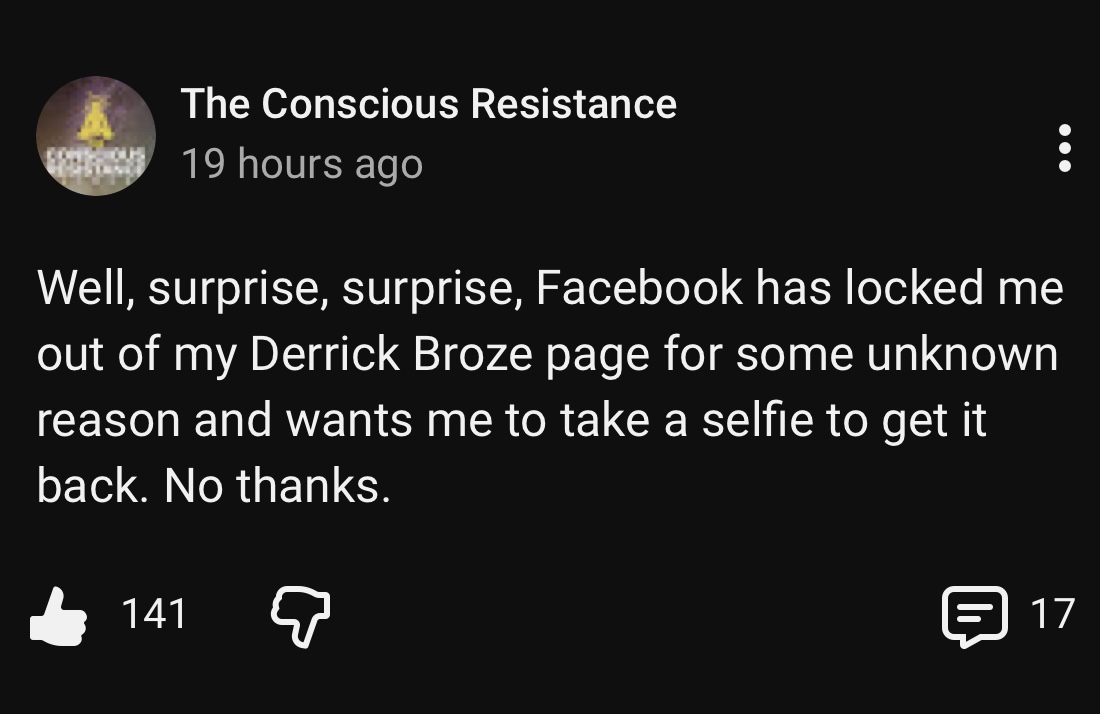Open the 17 comments on this post
1100x714 pixels.
(x=974, y=615)
